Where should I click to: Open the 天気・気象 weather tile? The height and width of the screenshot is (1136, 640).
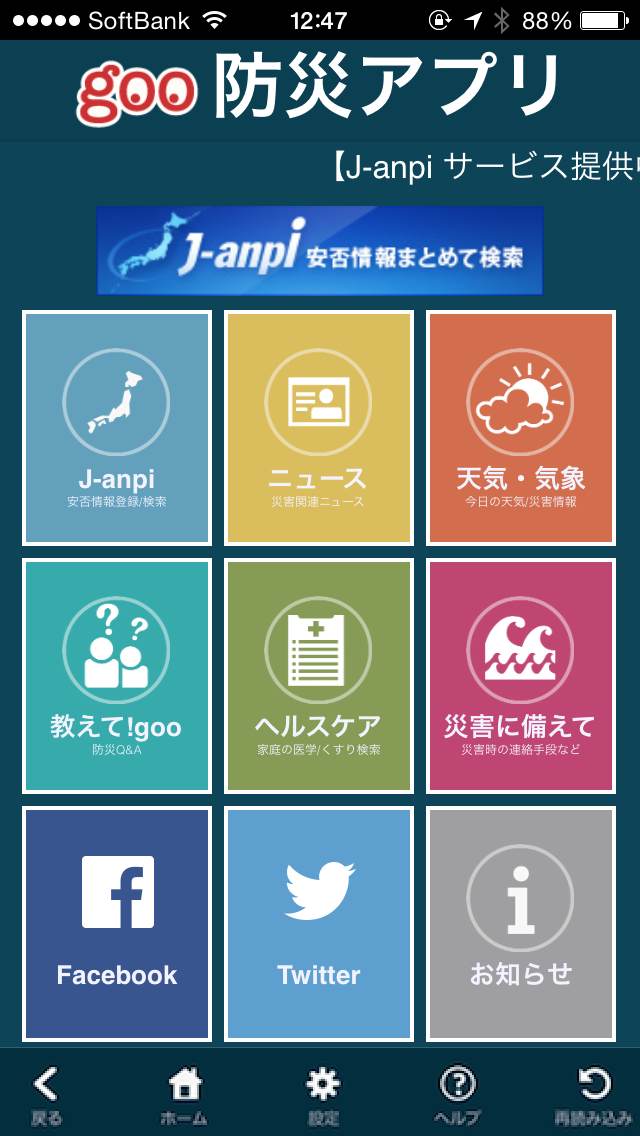tap(520, 427)
